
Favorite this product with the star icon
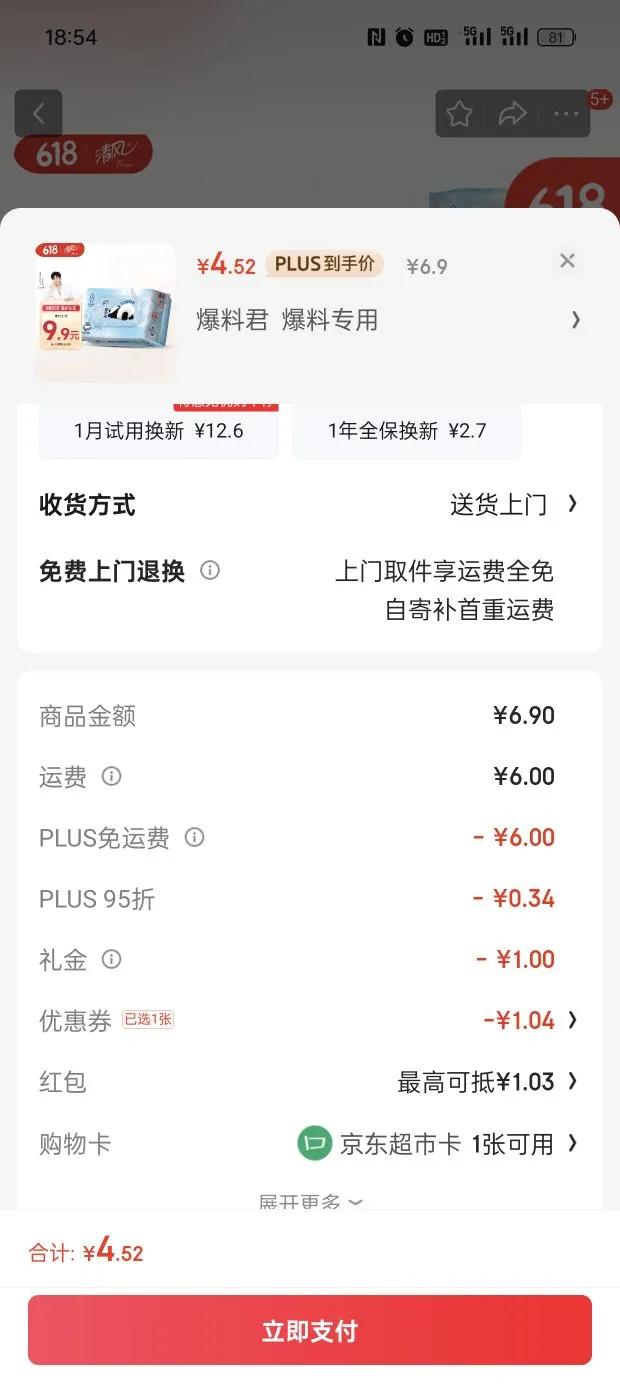[x=459, y=114]
